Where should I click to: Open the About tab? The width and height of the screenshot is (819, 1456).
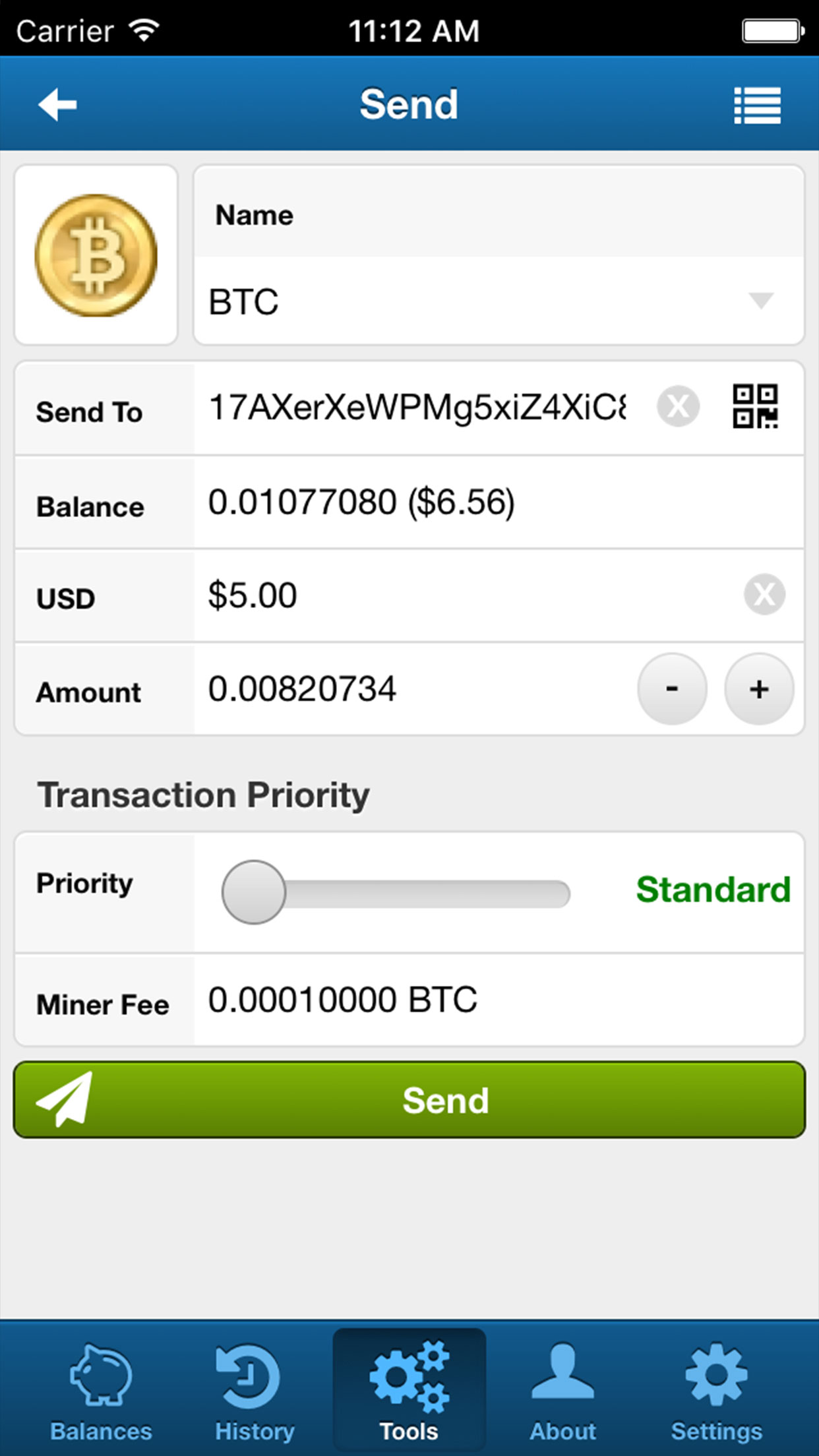point(562,1385)
